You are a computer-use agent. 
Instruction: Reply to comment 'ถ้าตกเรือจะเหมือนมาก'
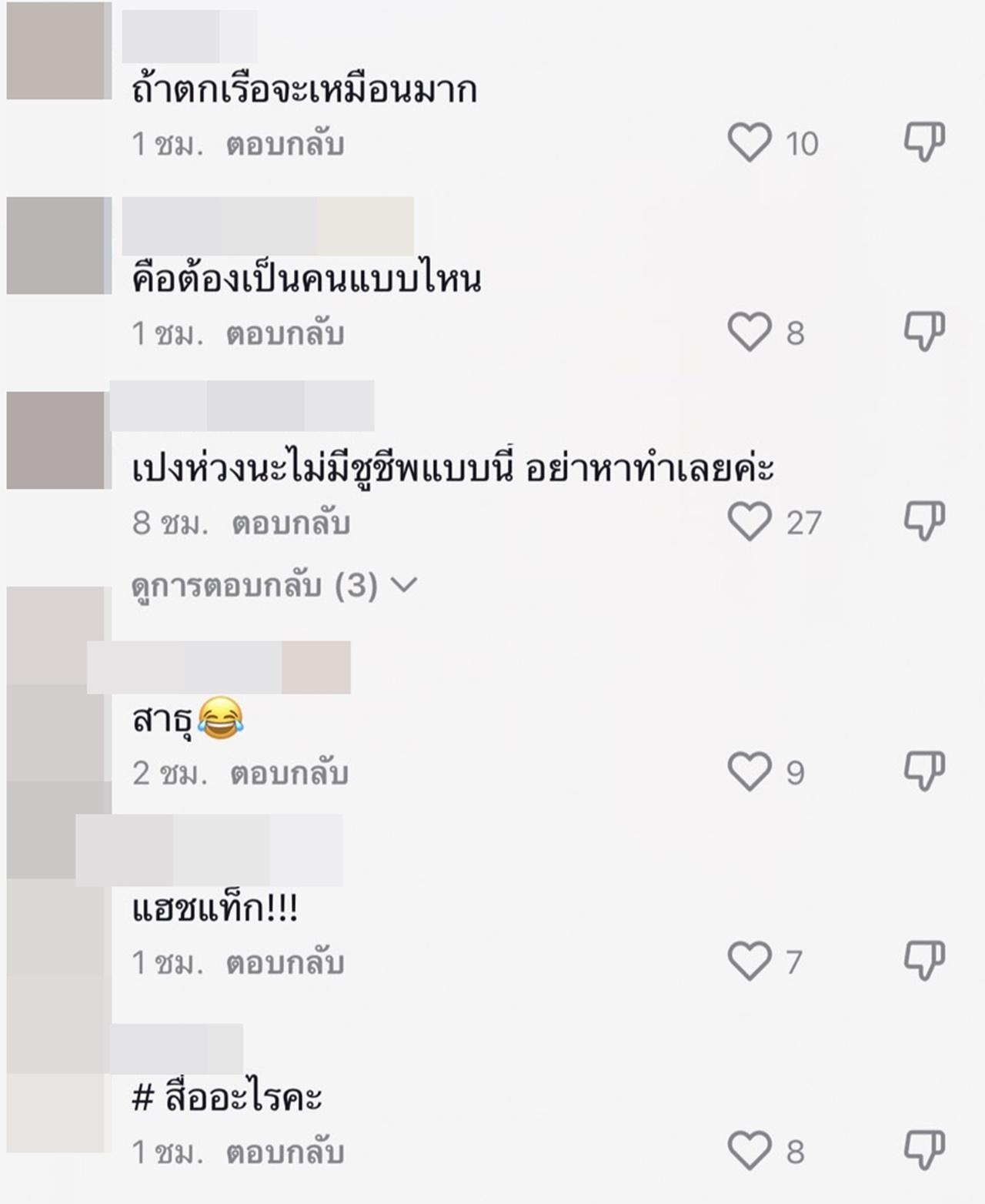coord(285,145)
